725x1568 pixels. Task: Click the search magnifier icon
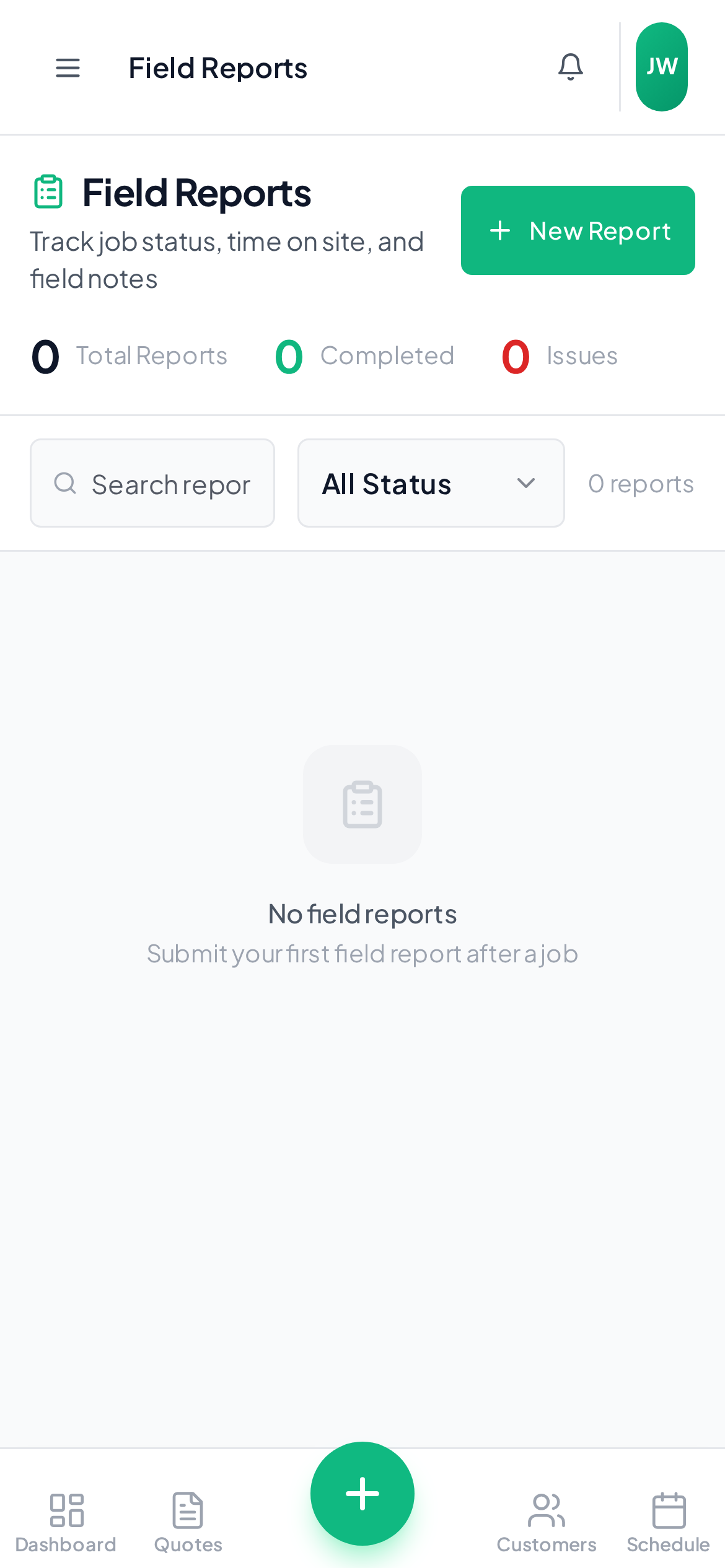pos(64,482)
